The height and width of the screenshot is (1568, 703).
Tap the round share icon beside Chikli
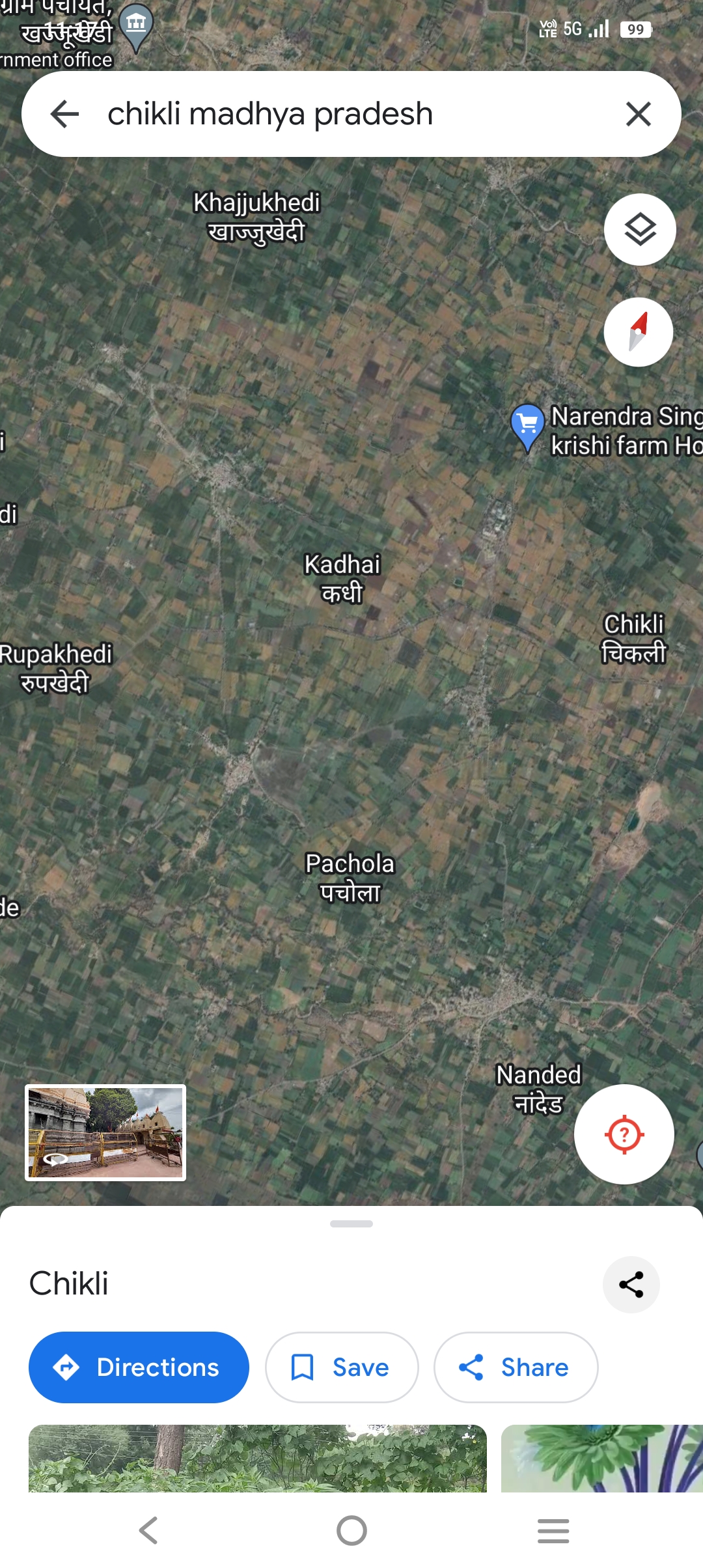(x=631, y=1285)
